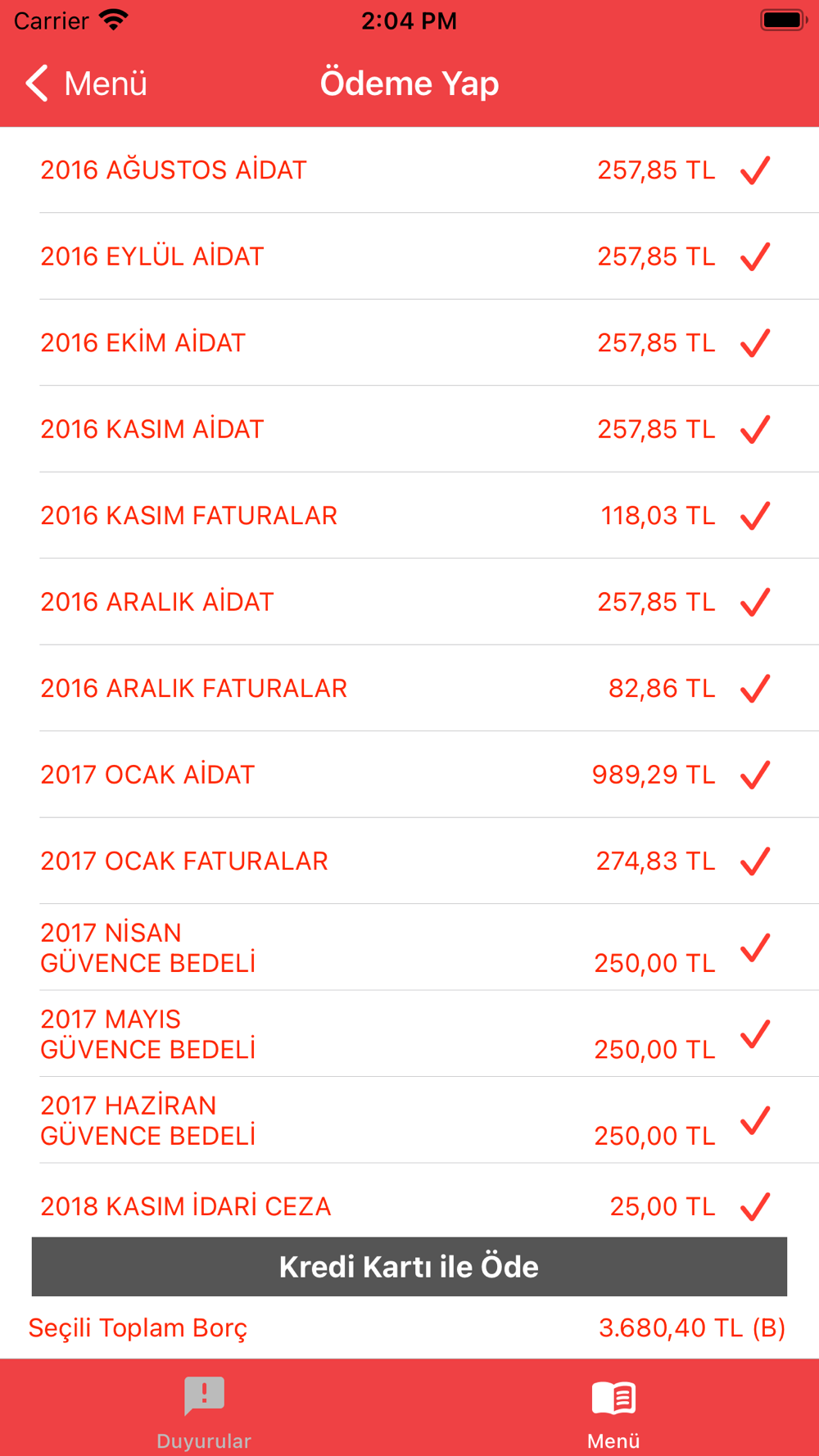Uncheck 2016 KASIM FATURALAR
The width and height of the screenshot is (819, 1456).
click(x=409, y=516)
